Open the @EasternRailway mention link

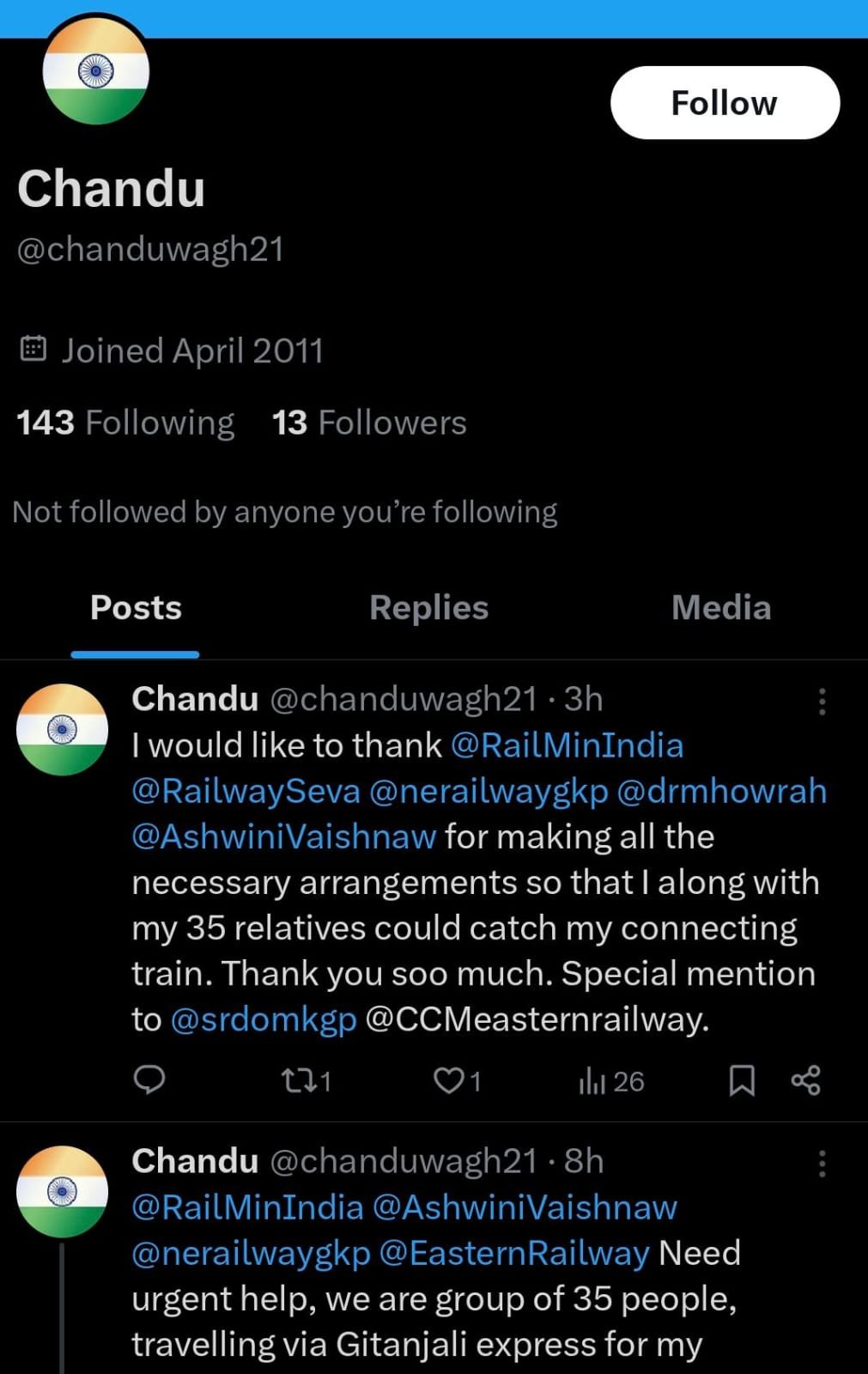click(513, 1253)
